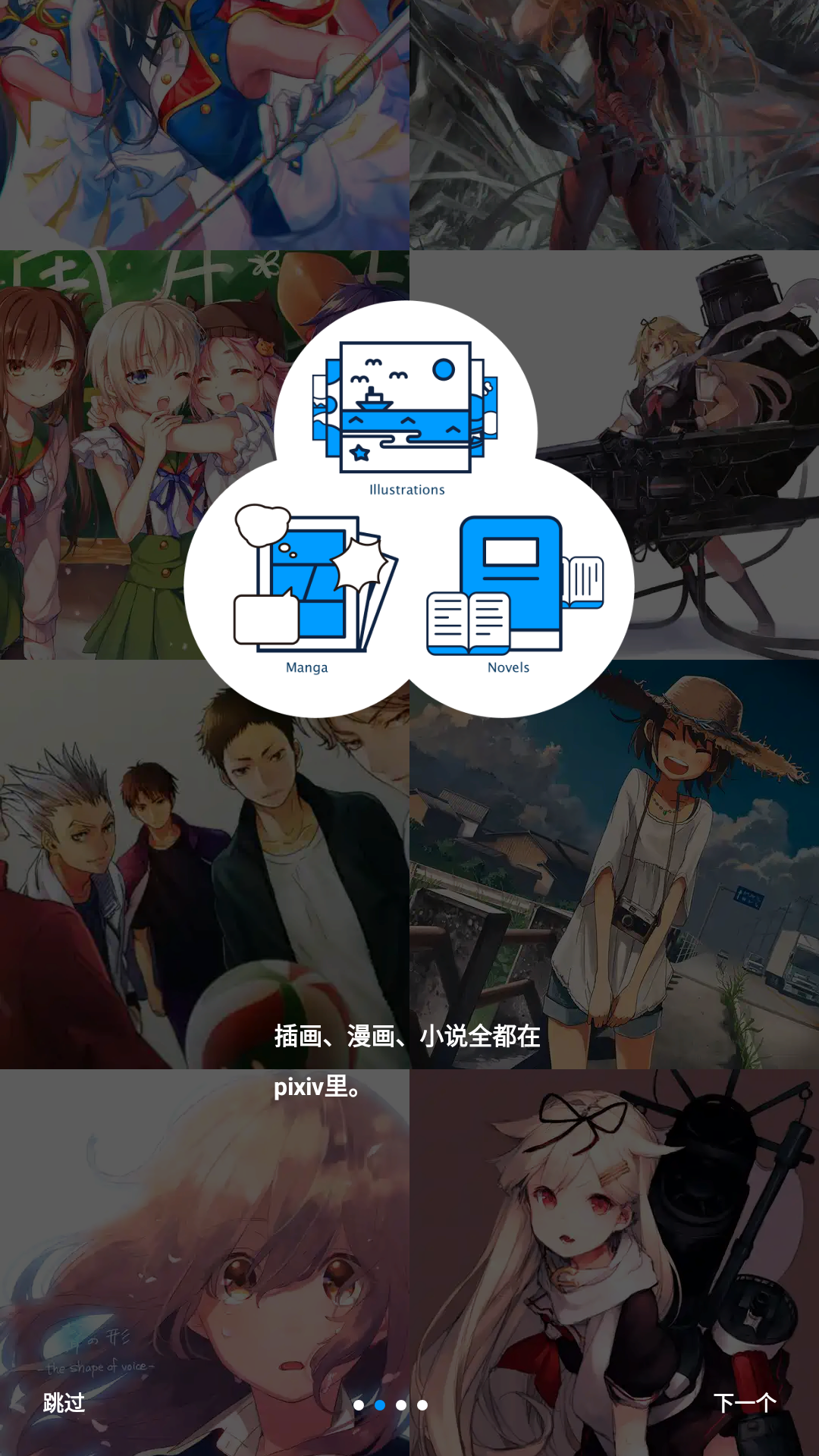The width and height of the screenshot is (819, 1456).
Task: Go to next page with 下一个
Action: (745, 1403)
